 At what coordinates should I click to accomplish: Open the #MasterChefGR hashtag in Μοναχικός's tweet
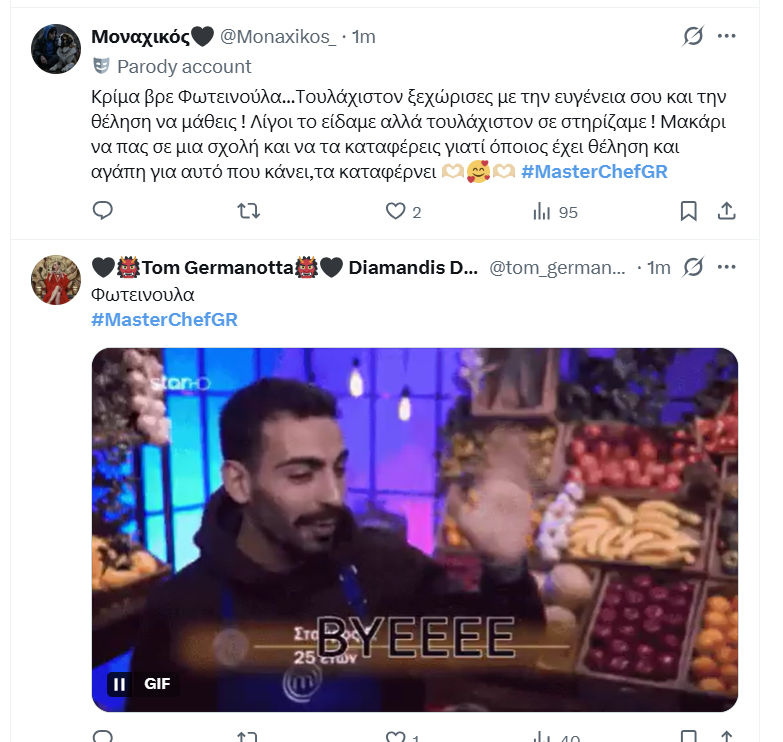coord(594,171)
